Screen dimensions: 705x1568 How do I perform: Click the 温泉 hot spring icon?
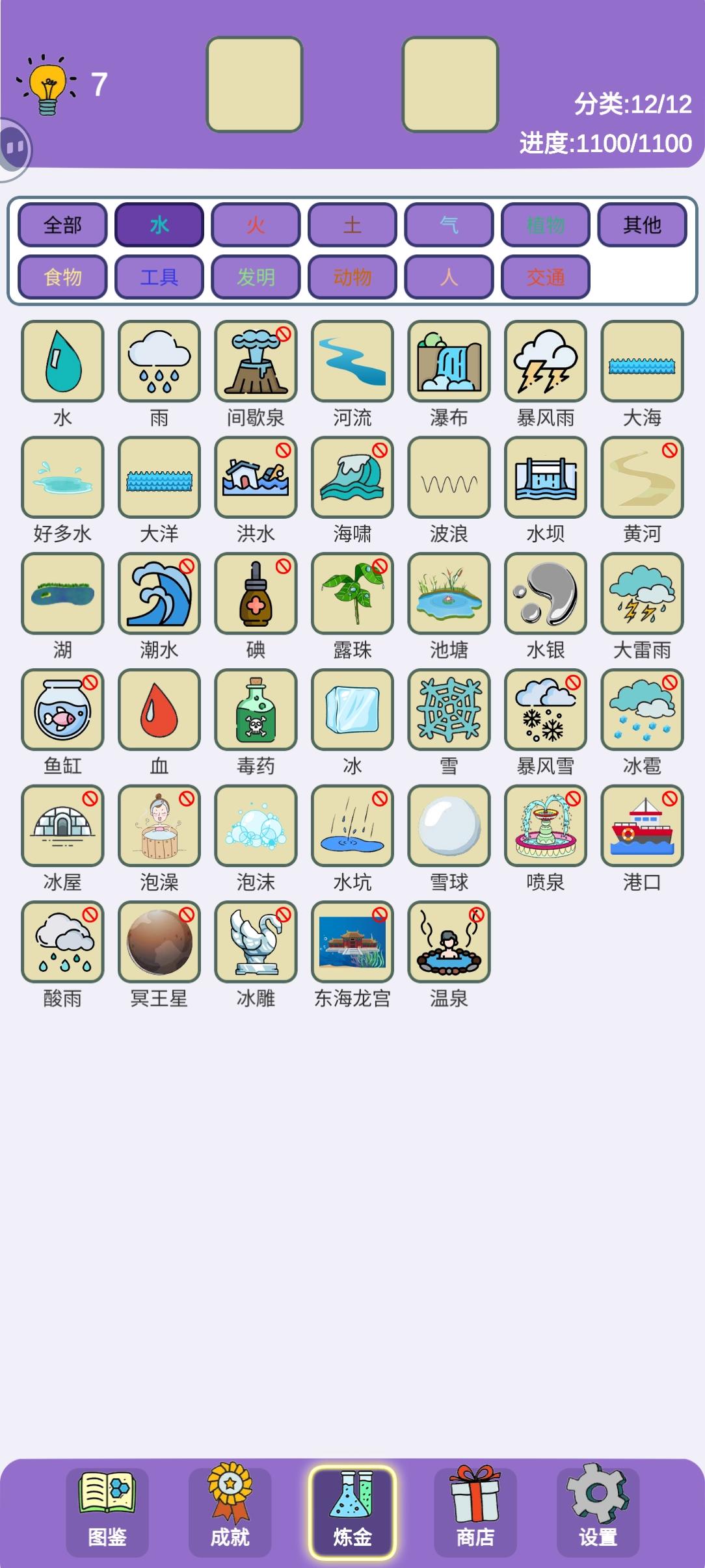[x=449, y=943]
